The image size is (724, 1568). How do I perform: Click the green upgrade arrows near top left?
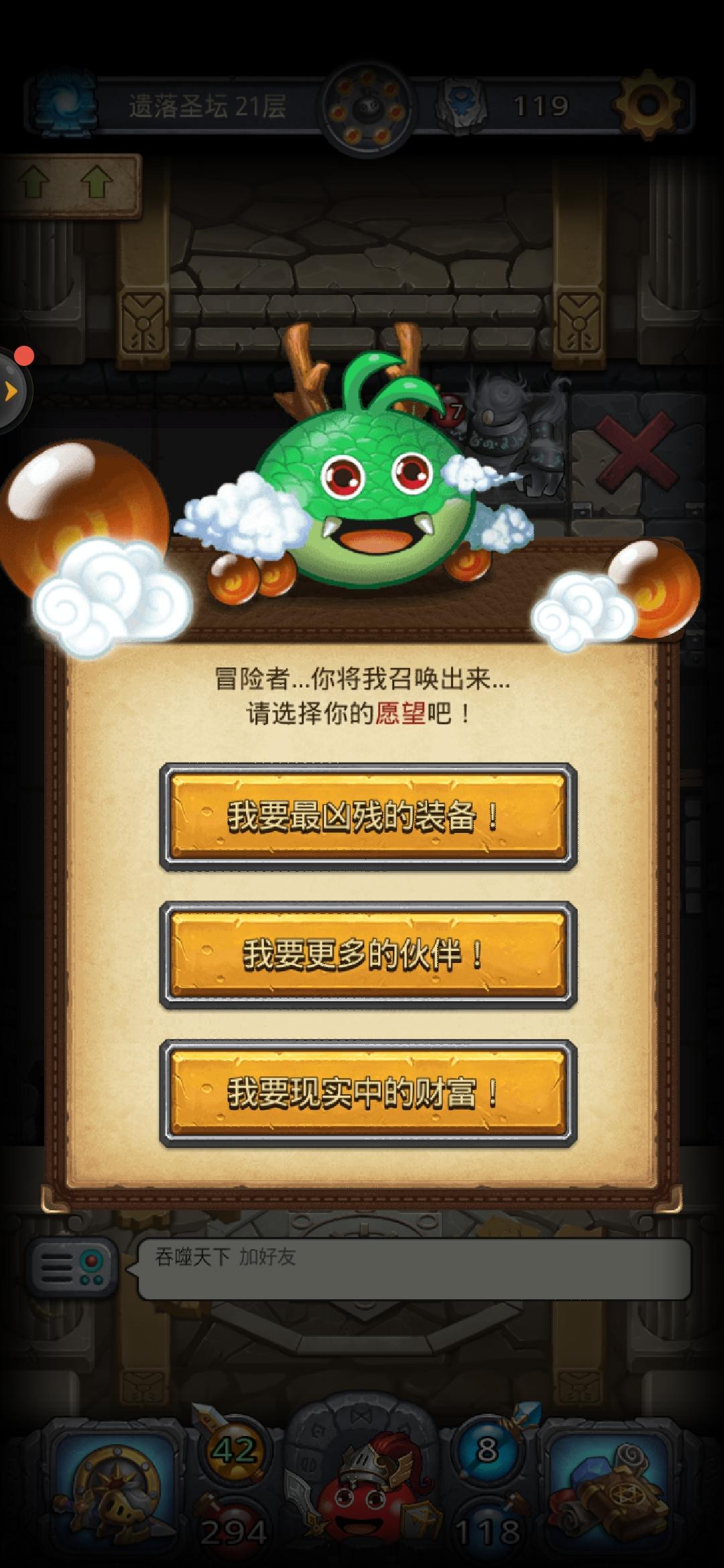(x=67, y=180)
